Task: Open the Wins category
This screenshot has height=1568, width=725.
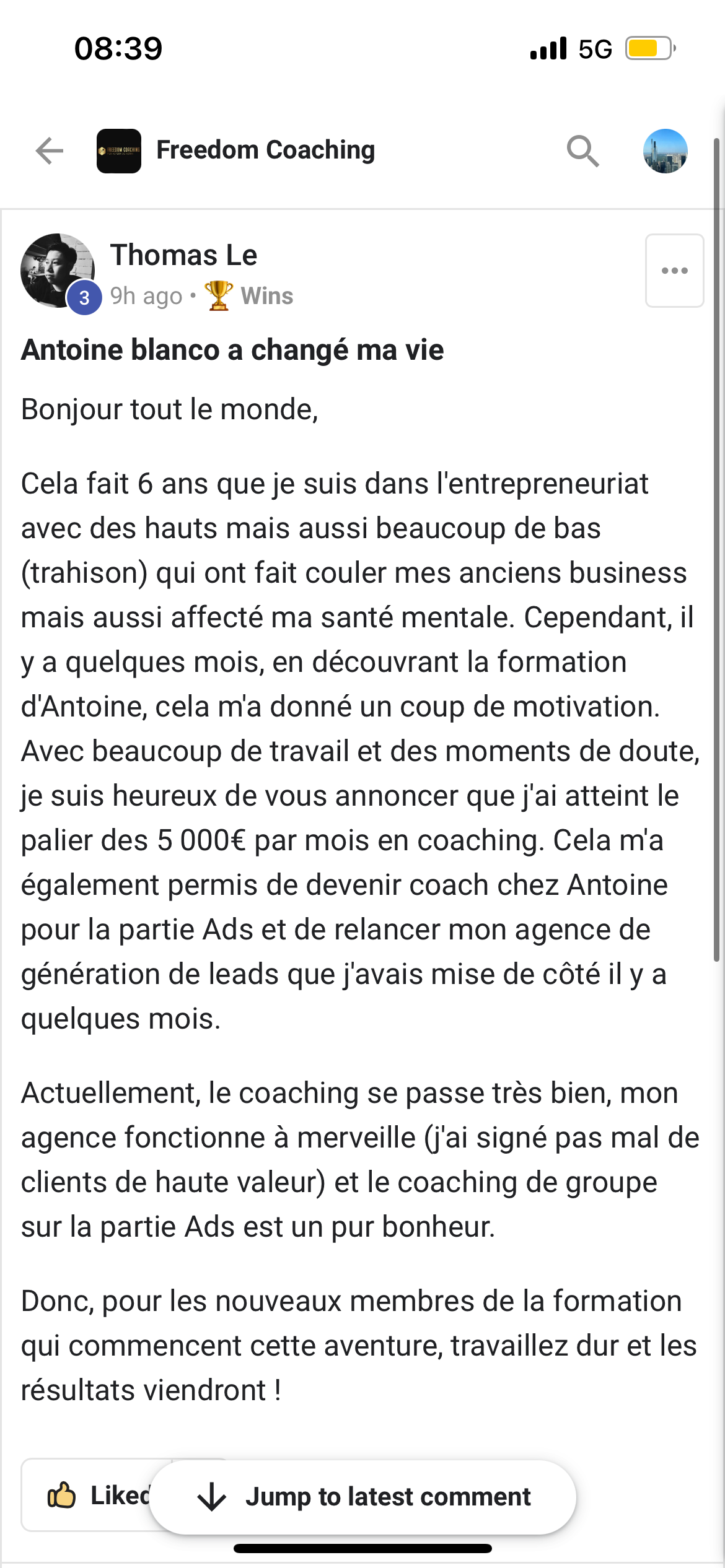Action: [266, 296]
